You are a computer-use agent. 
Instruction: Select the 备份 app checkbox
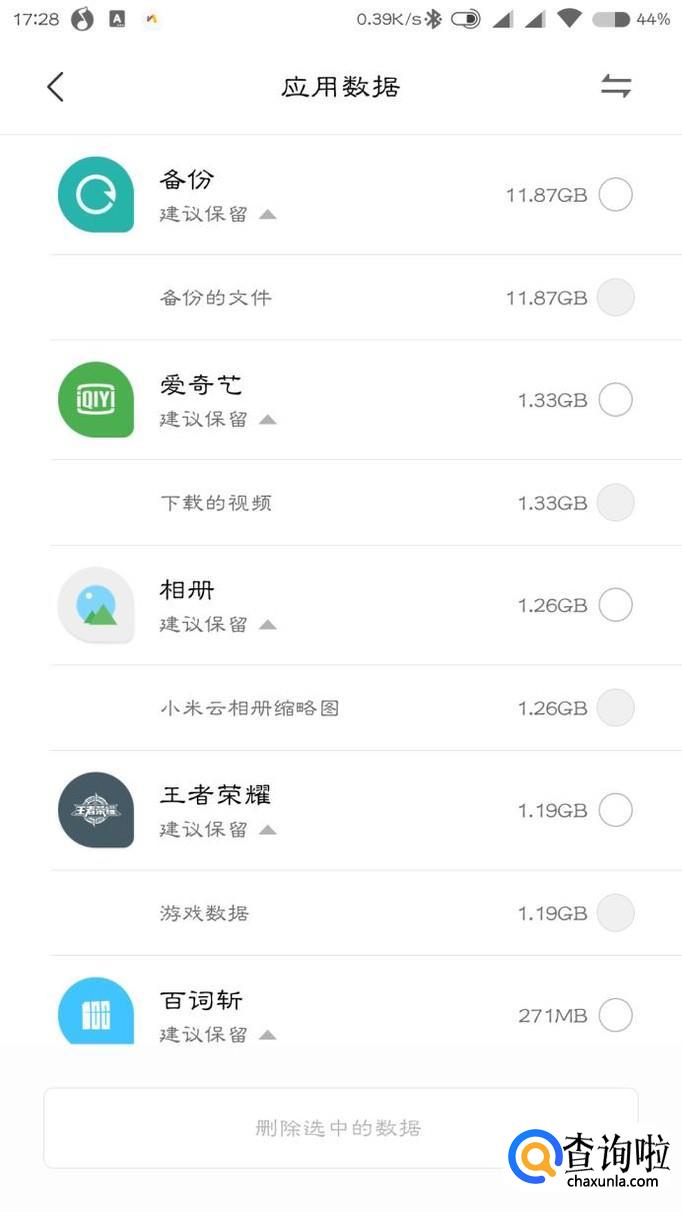point(615,194)
